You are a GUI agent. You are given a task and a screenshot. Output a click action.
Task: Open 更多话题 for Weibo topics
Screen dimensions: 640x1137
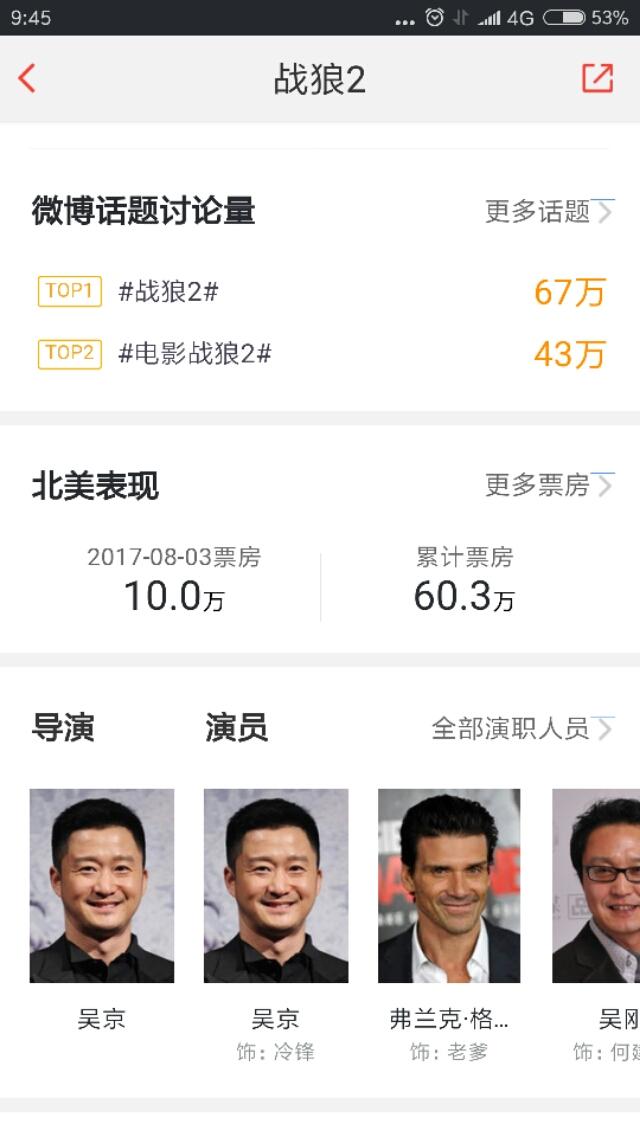coord(548,211)
